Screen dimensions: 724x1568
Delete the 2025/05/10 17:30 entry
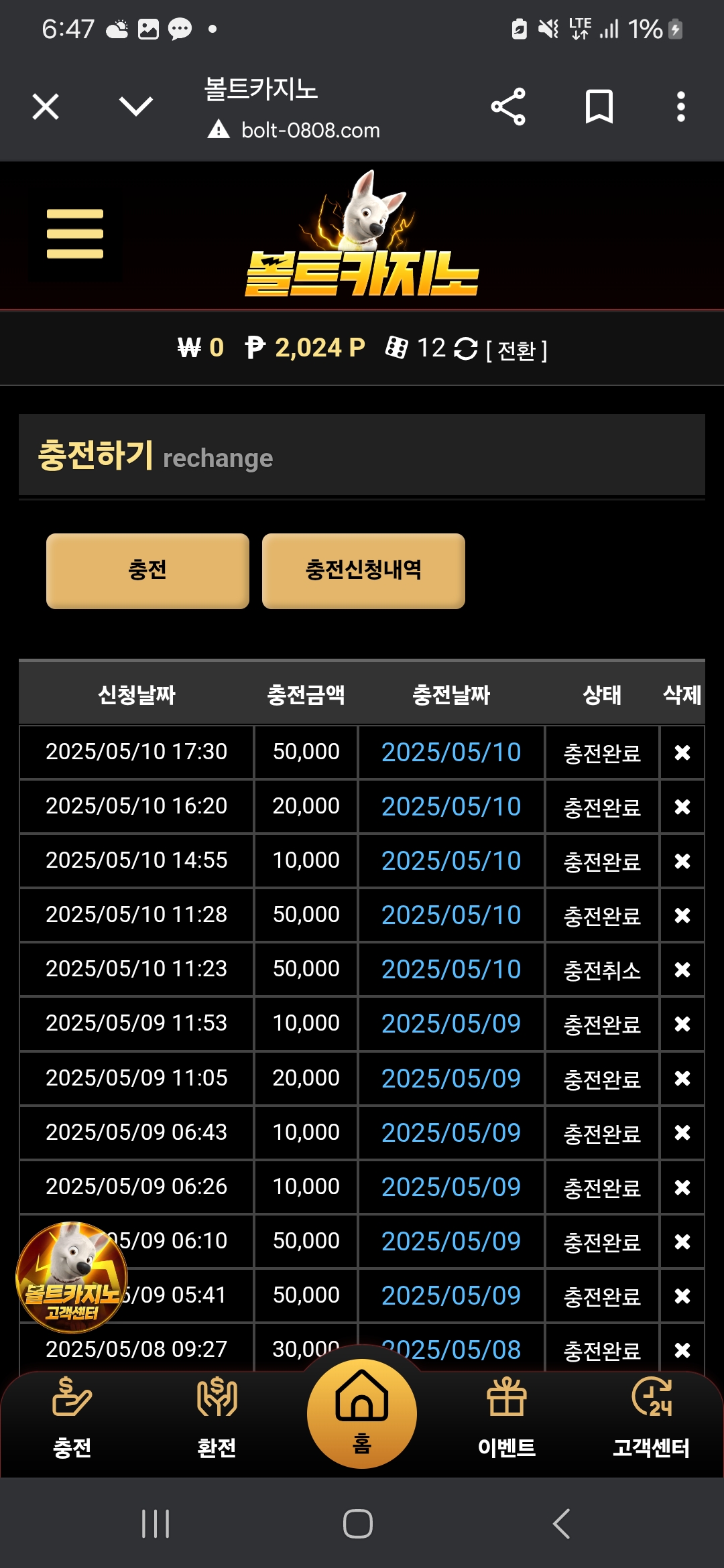point(682,753)
